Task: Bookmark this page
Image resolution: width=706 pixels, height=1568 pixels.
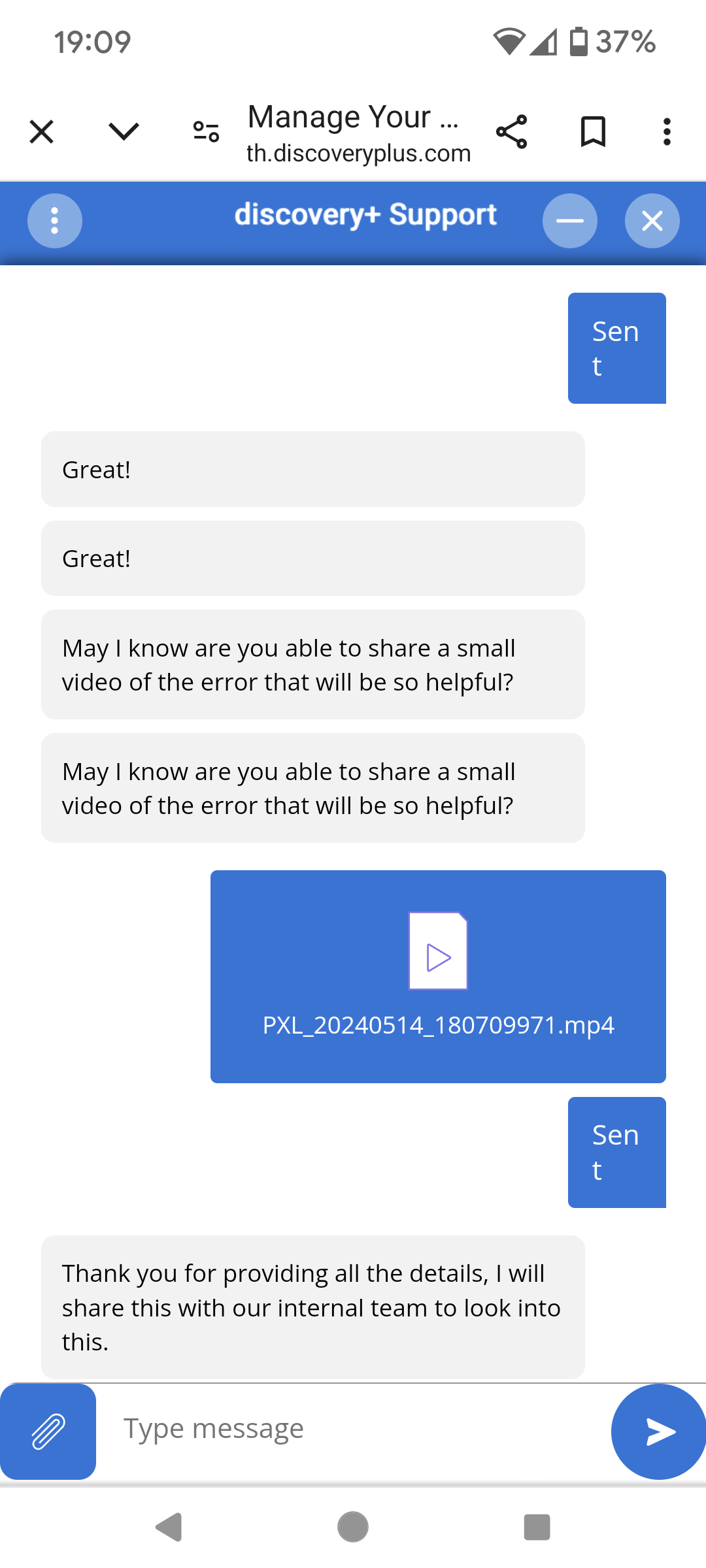Action: (593, 131)
